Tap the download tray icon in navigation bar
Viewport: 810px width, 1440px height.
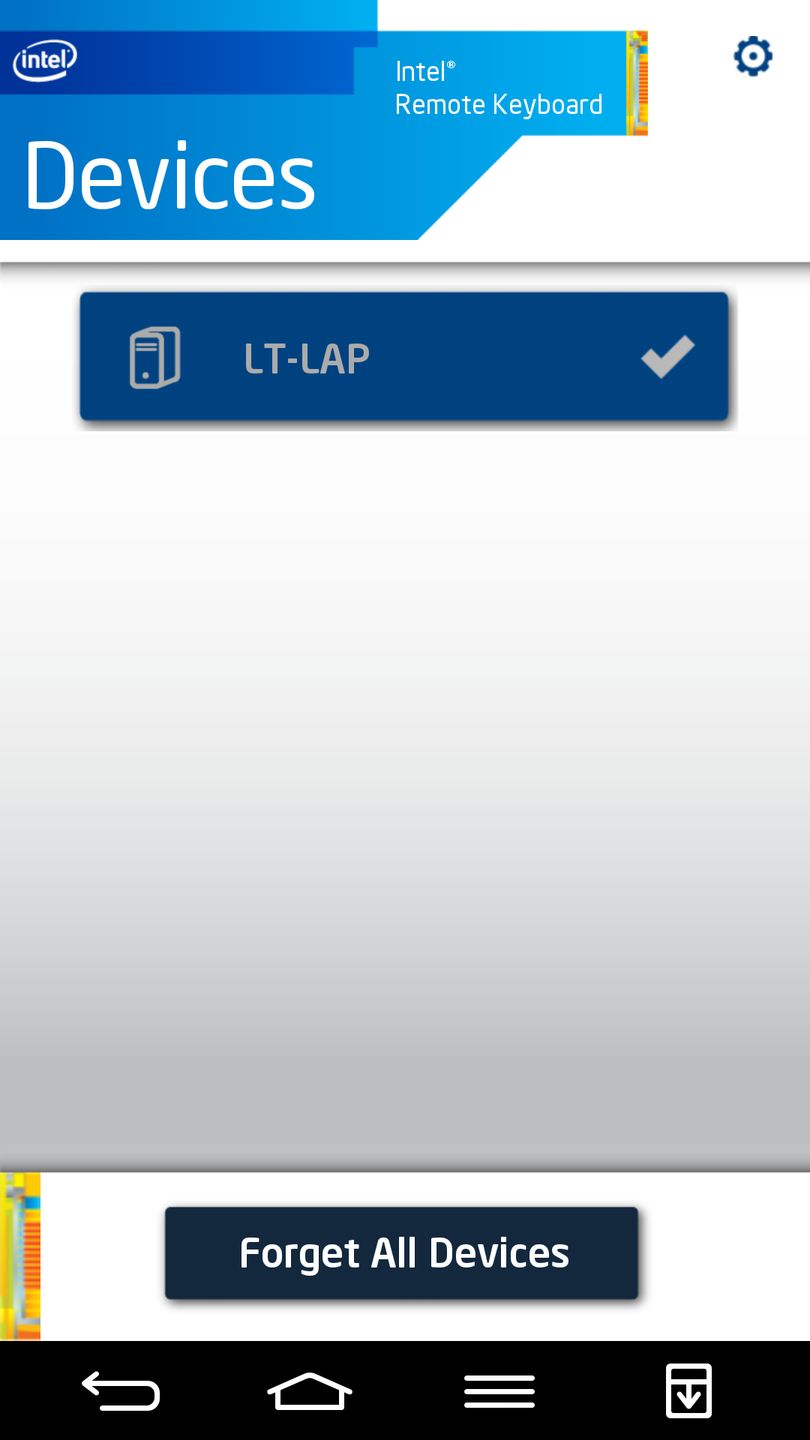[687, 1389]
